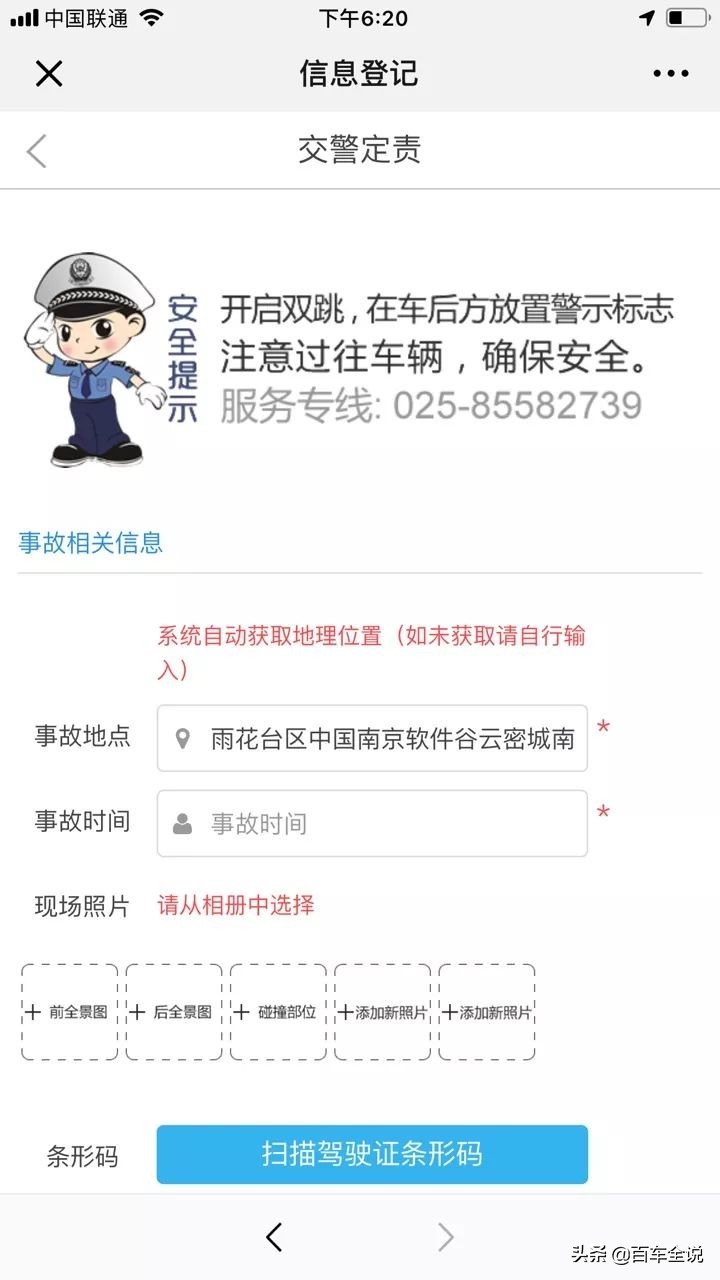The image size is (720, 1280).
Task: Open the three-dot more options menu
Action: [x=671, y=73]
